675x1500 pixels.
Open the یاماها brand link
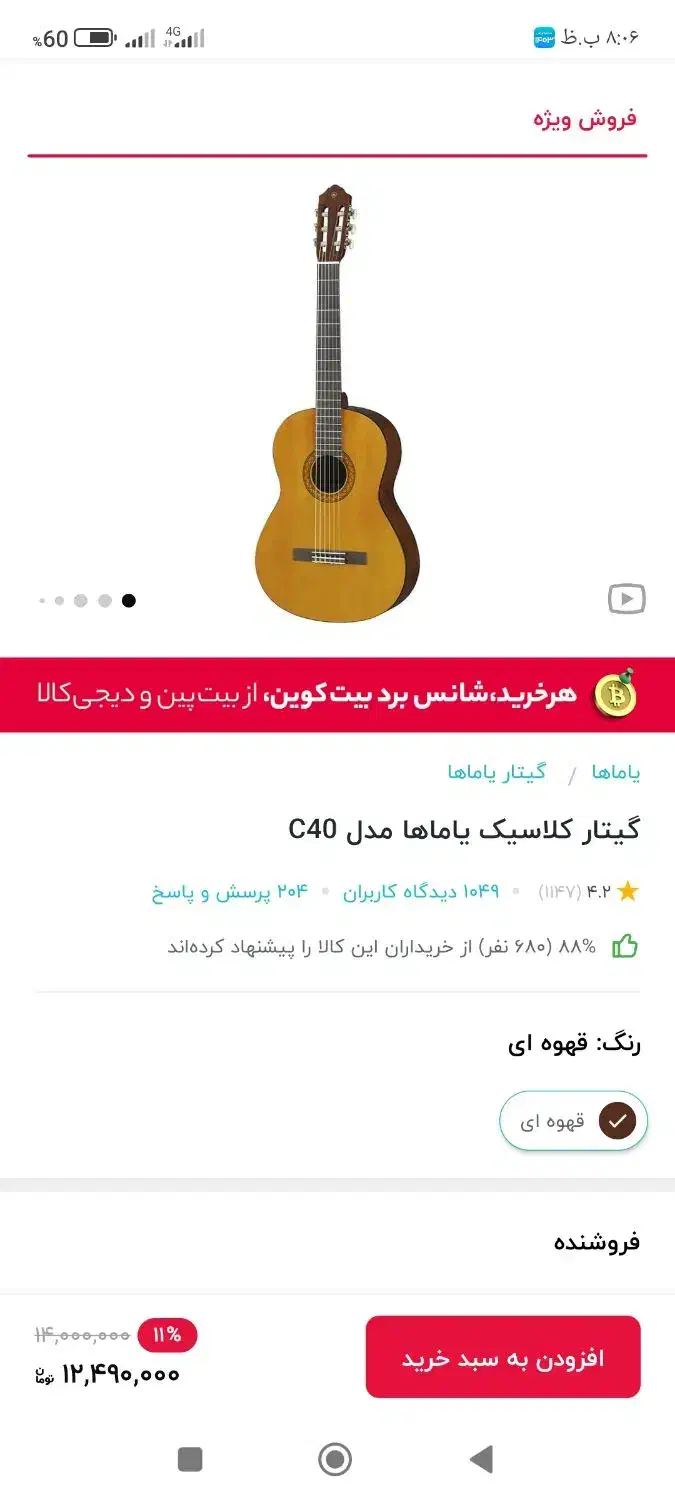[615, 772]
